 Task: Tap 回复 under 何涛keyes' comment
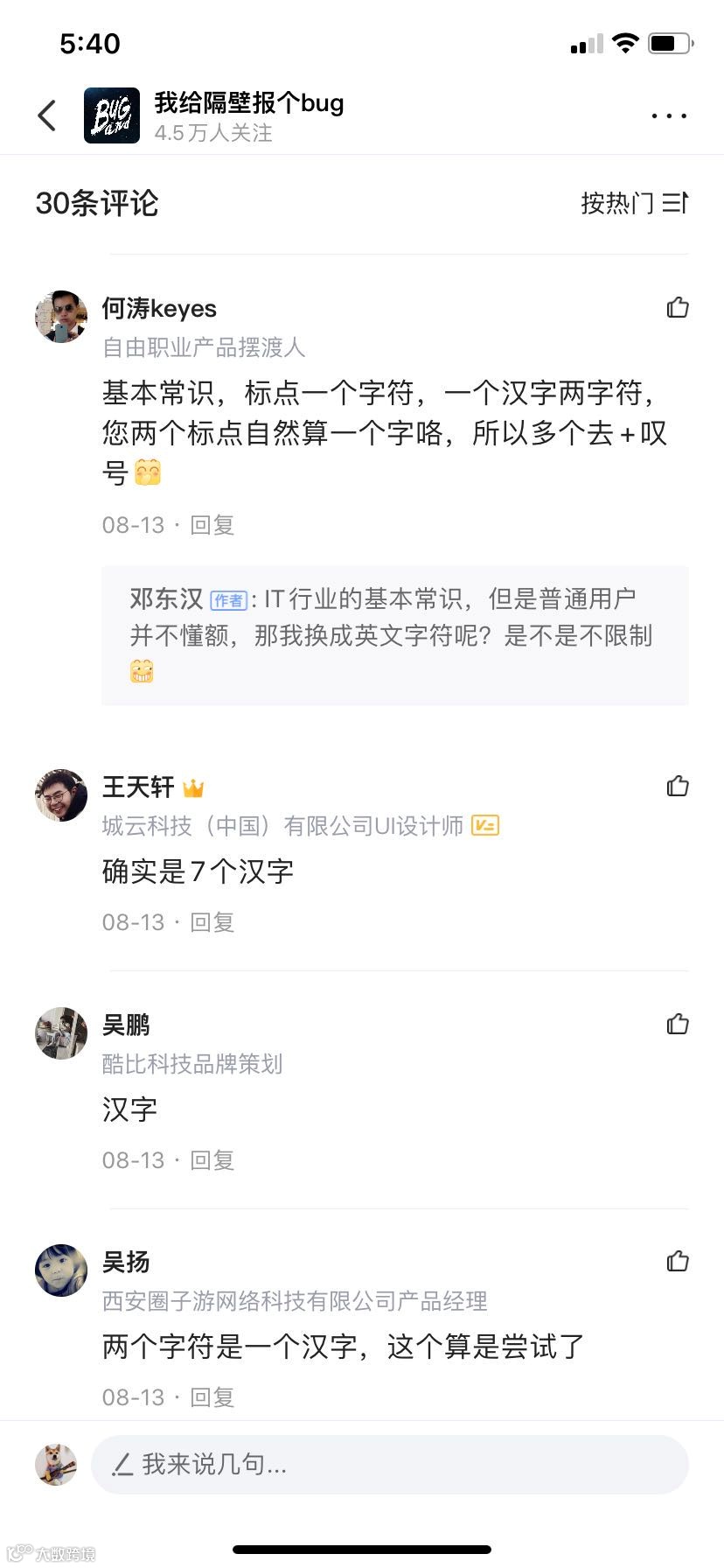212,524
